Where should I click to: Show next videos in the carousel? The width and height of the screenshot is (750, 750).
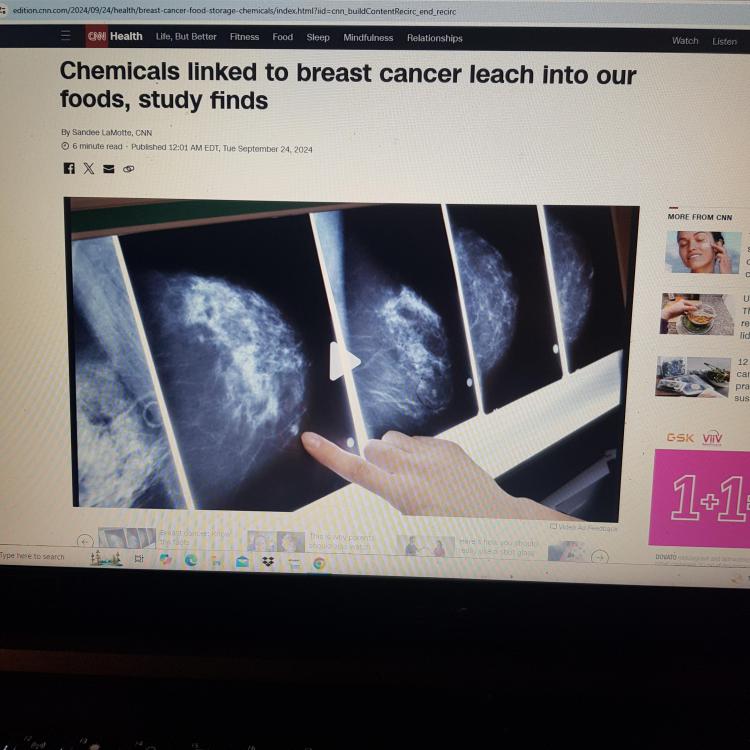(599, 557)
